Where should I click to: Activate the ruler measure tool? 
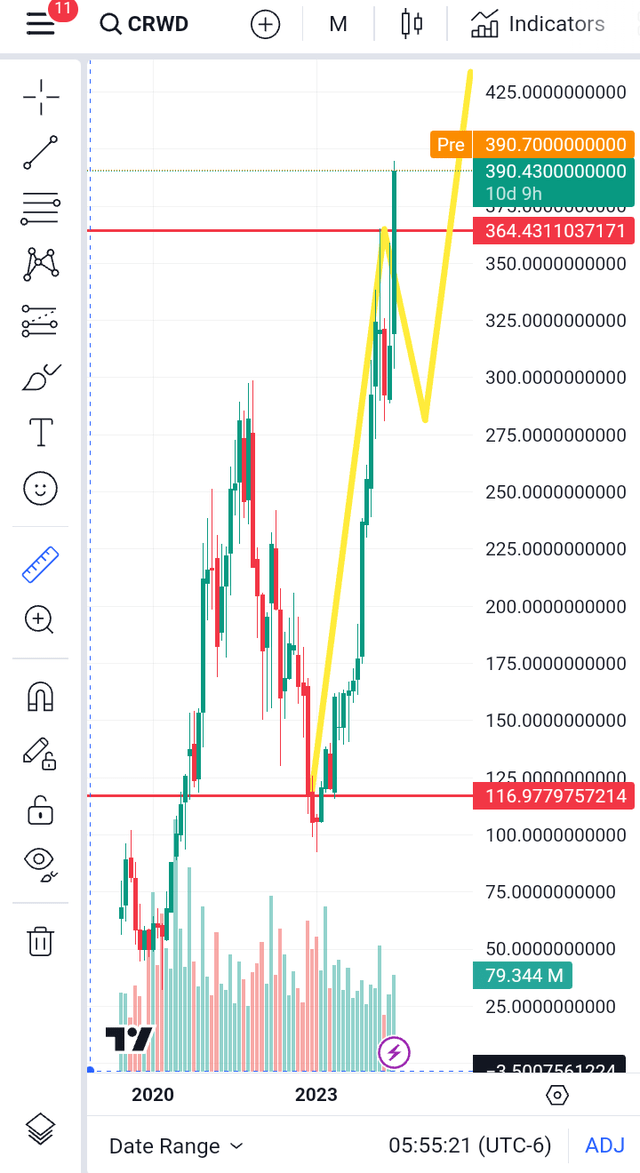[x=41, y=565]
